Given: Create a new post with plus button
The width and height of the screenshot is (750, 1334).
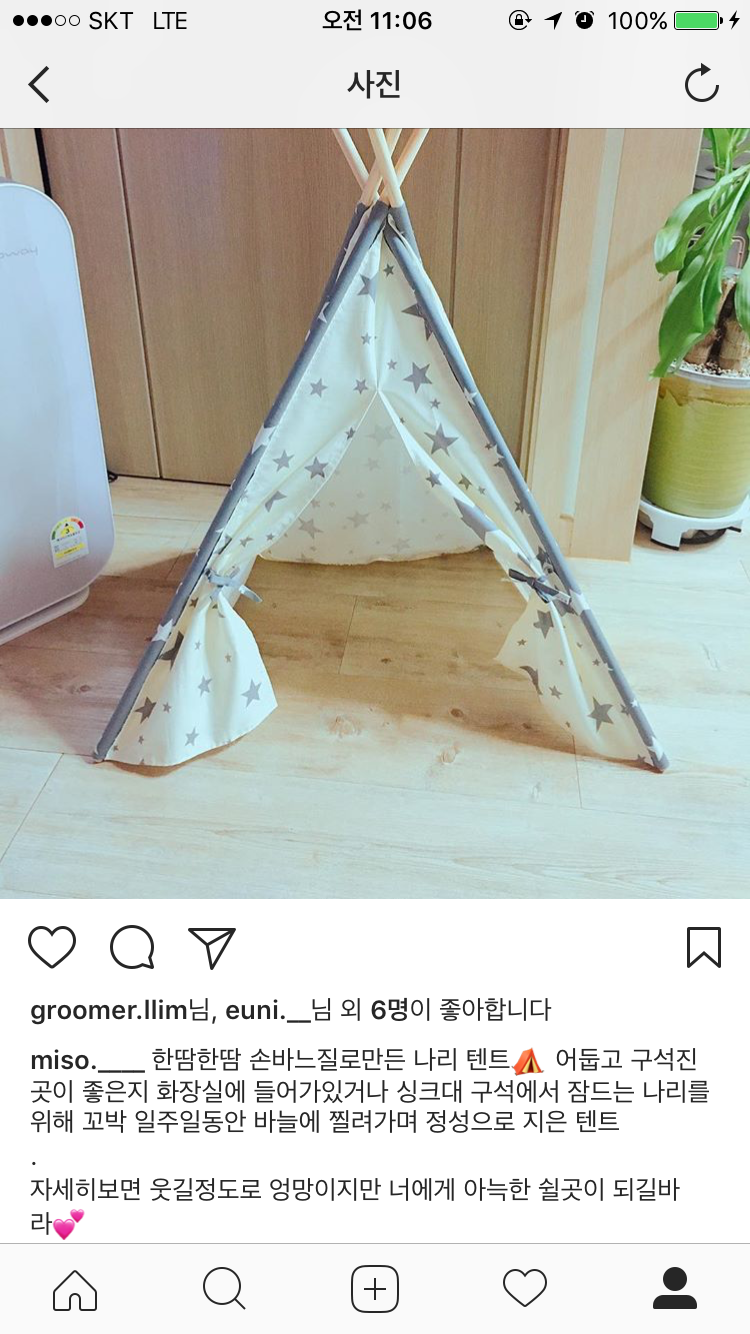Looking at the screenshot, I should tap(375, 1289).
